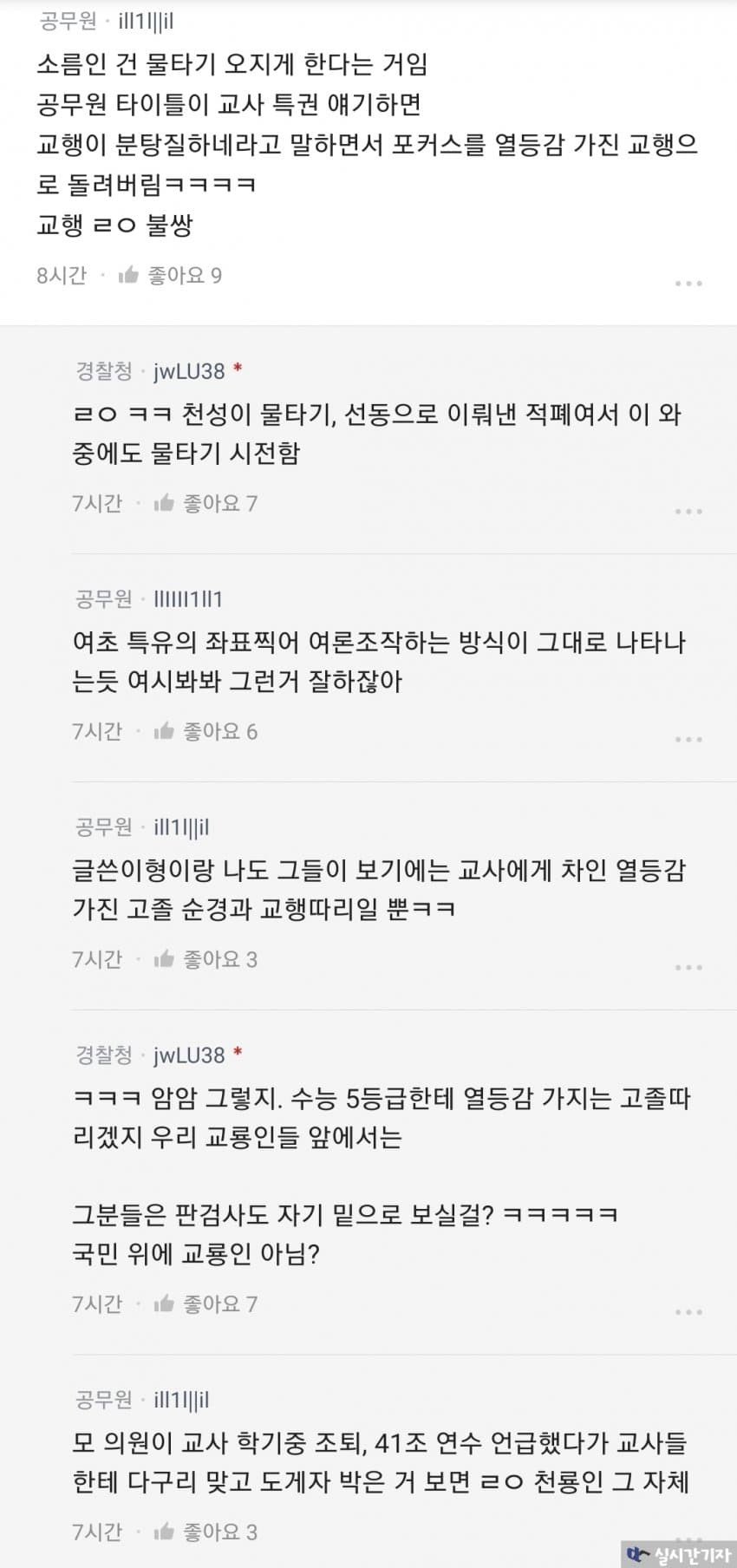Open more options for the '여초 특유의' reply
Screen dimensions: 737x1568
pos(688,740)
